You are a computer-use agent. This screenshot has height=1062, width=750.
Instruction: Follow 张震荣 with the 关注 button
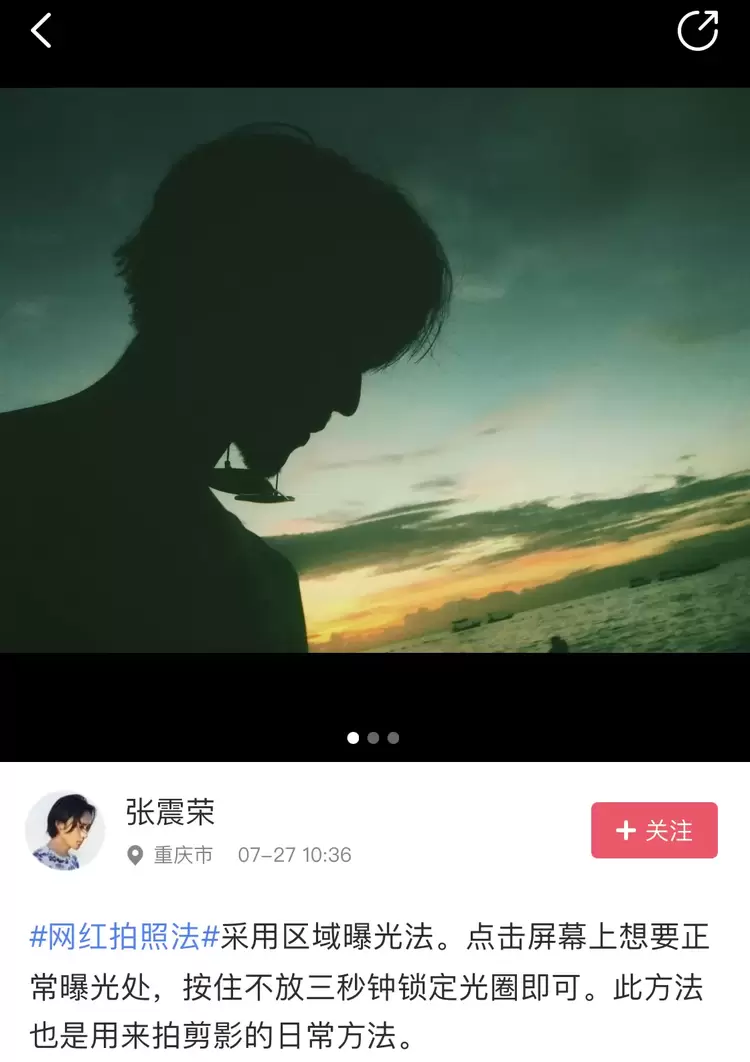click(x=654, y=830)
